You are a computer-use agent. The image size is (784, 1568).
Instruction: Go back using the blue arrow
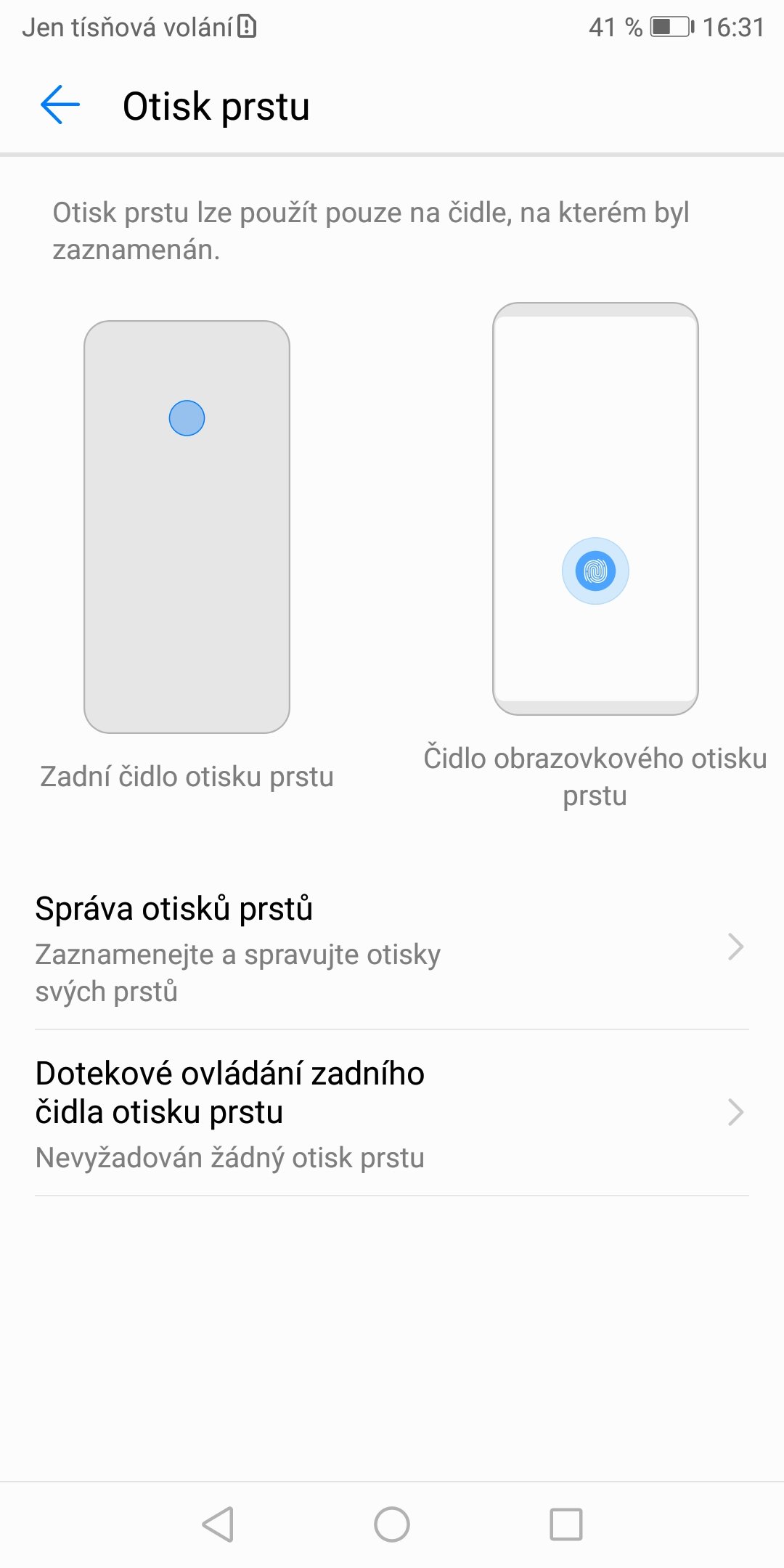coord(60,105)
